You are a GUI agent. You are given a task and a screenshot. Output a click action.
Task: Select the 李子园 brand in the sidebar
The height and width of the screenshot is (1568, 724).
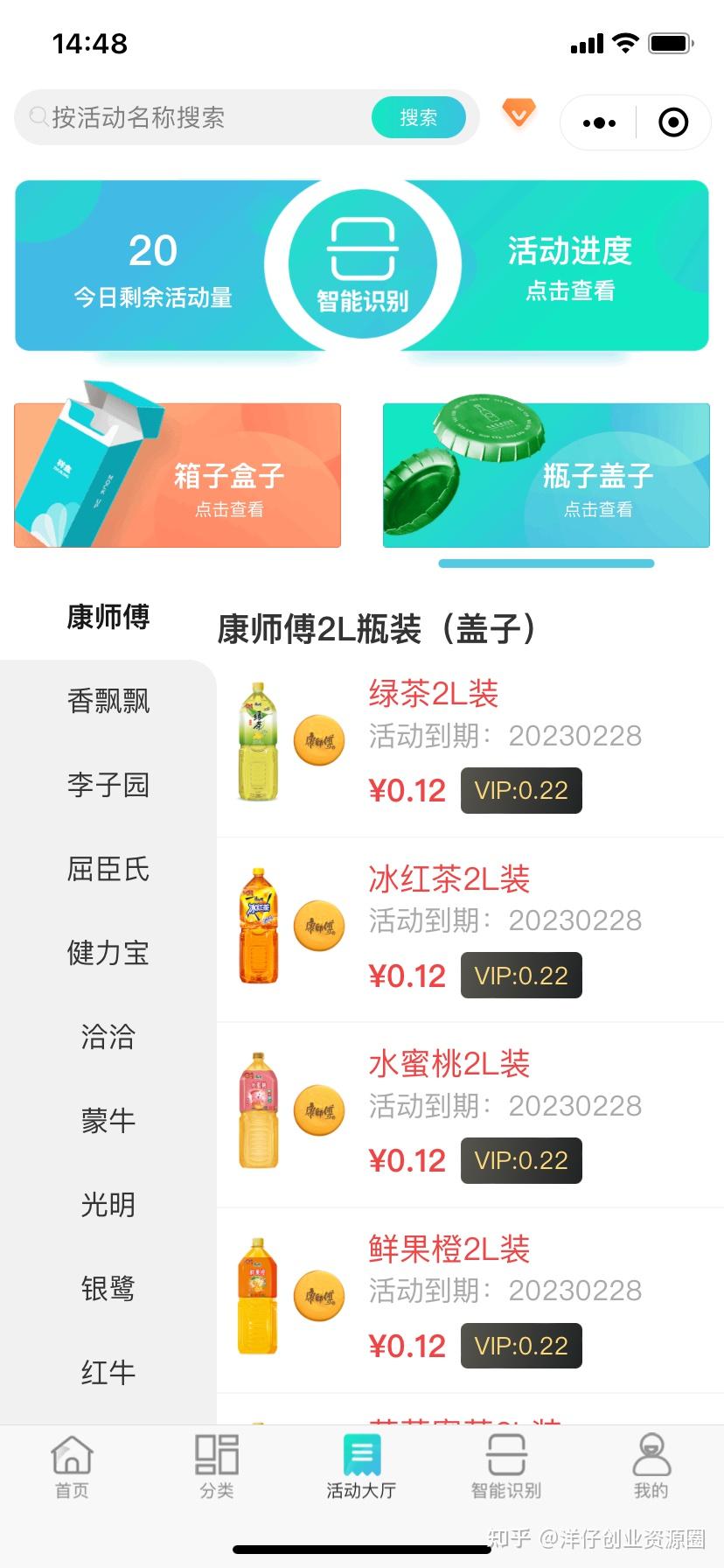point(108,785)
